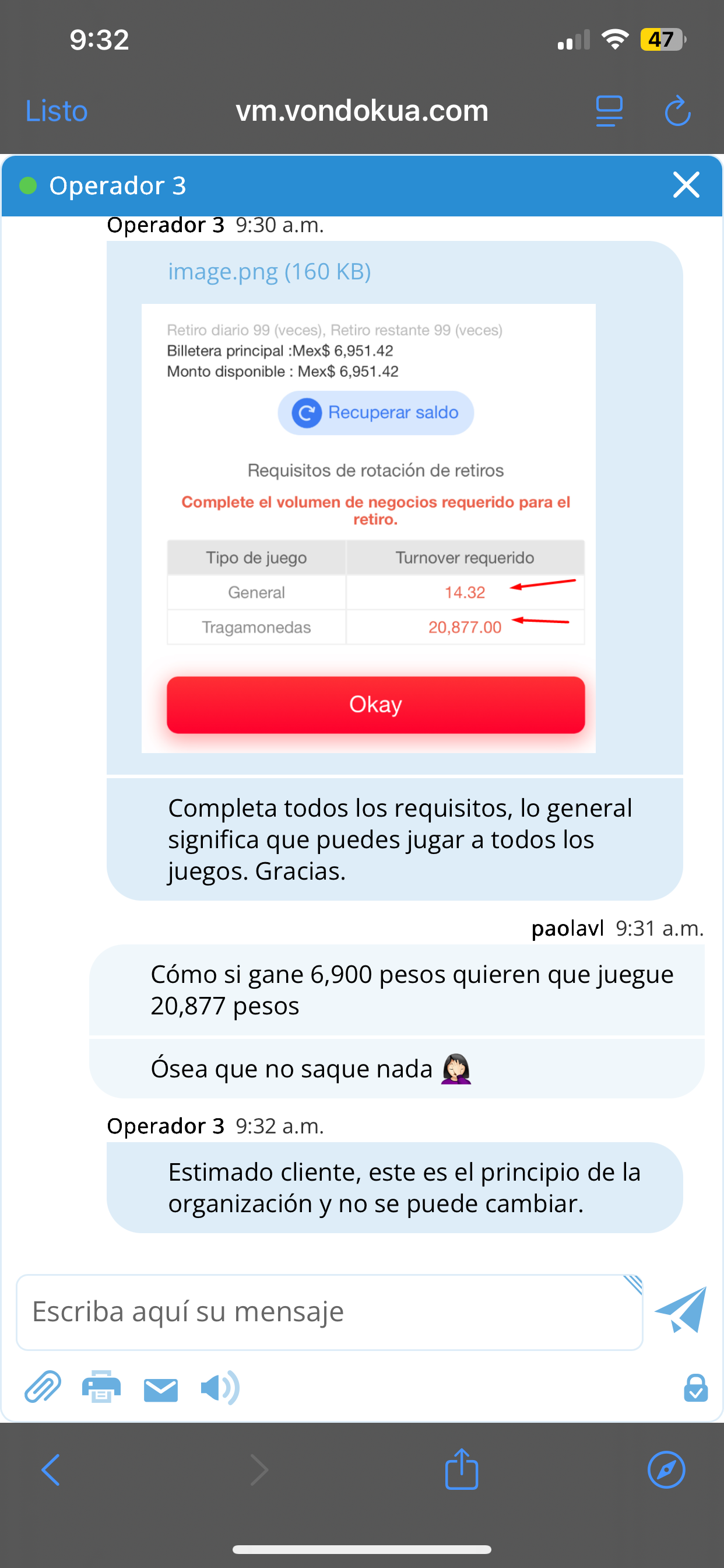View the screenshot sent by Operador 3
Image resolution: width=724 pixels, height=1568 pixels.
368,528
